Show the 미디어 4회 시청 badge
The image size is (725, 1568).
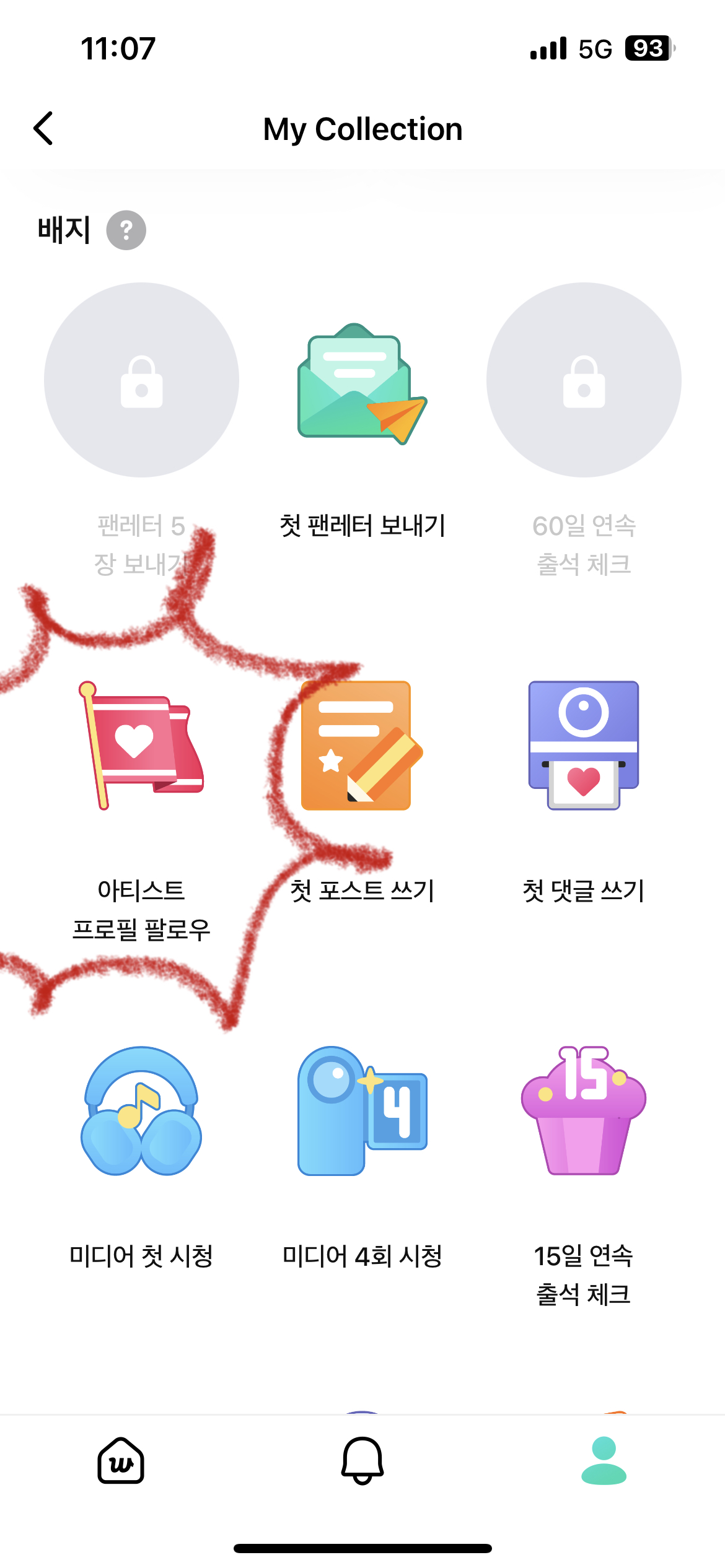coord(362,1111)
